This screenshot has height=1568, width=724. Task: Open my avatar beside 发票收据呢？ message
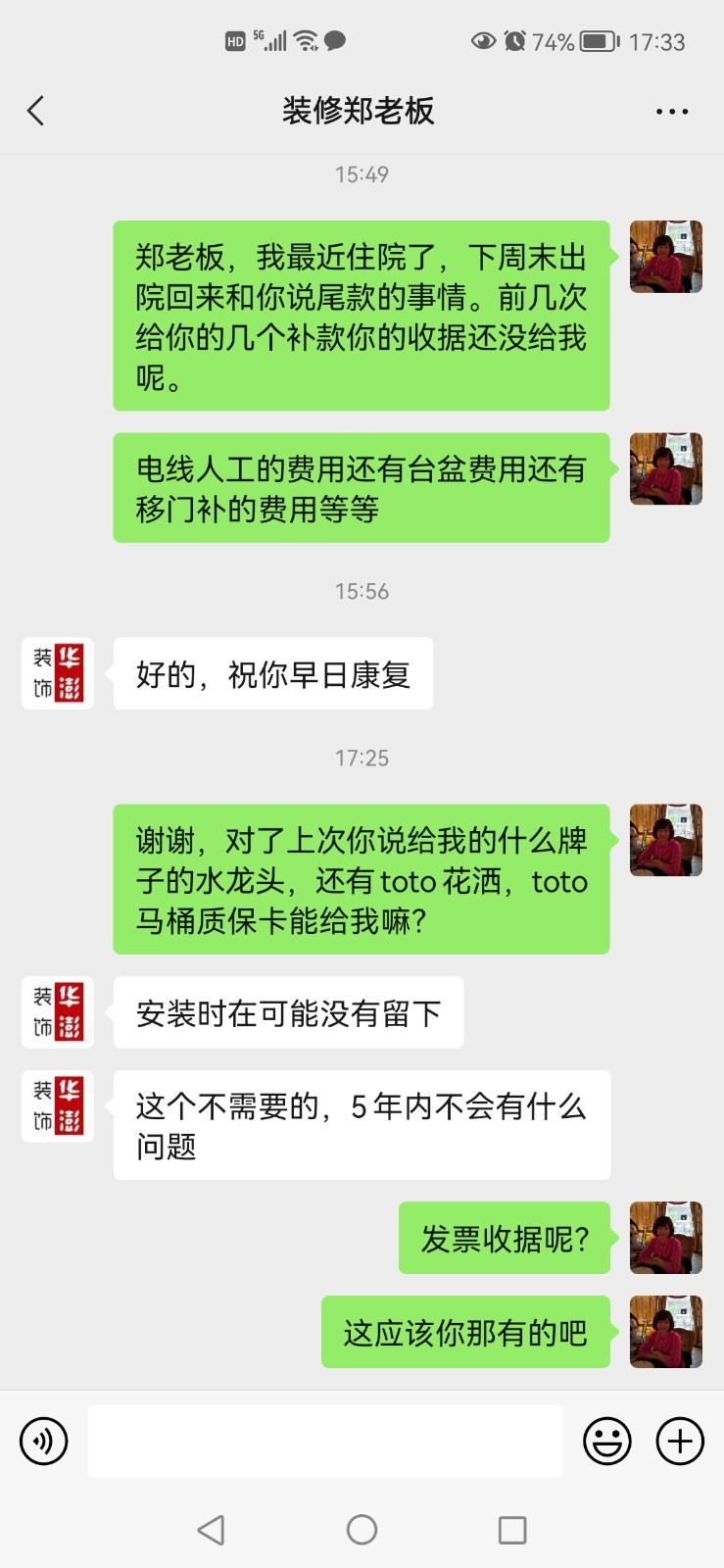(665, 1238)
